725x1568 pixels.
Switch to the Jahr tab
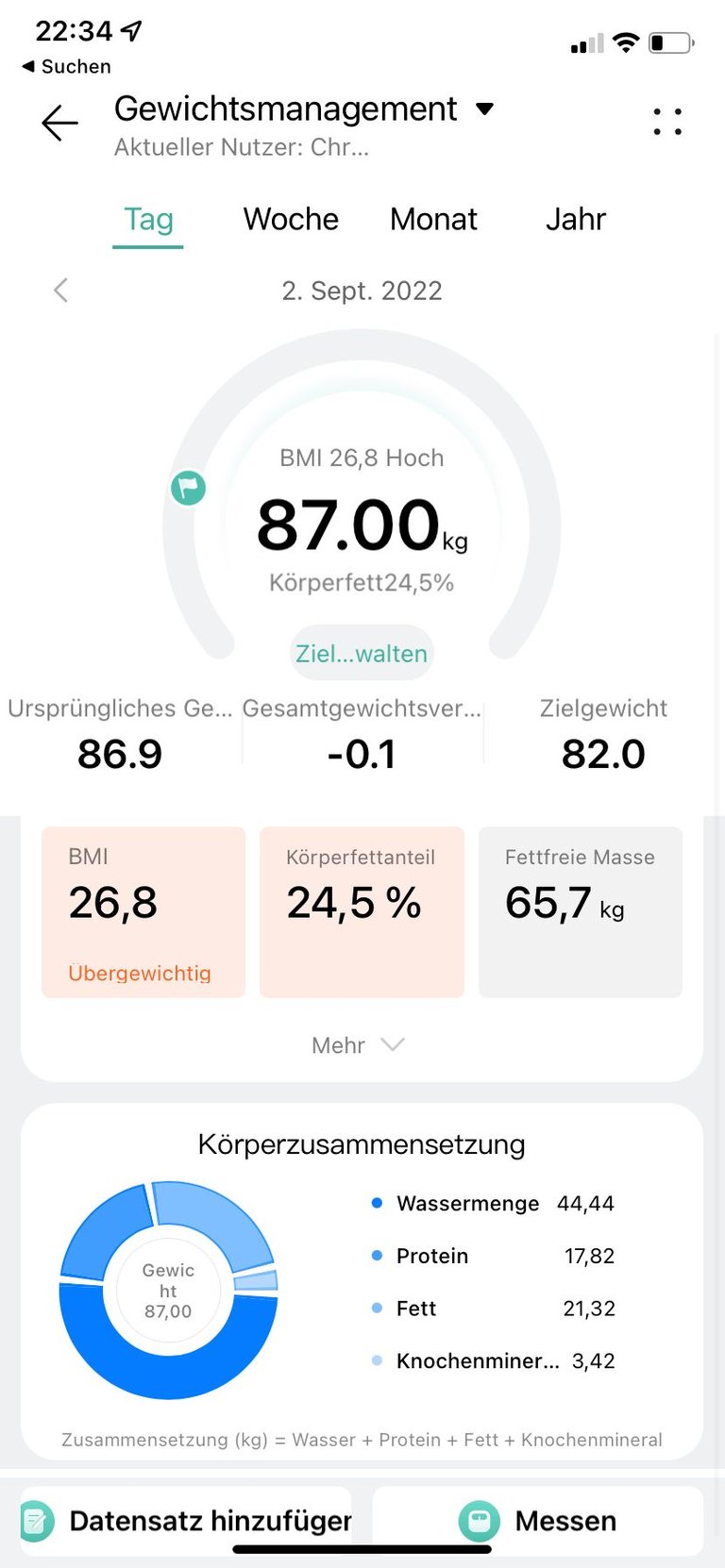pos(575,220)
